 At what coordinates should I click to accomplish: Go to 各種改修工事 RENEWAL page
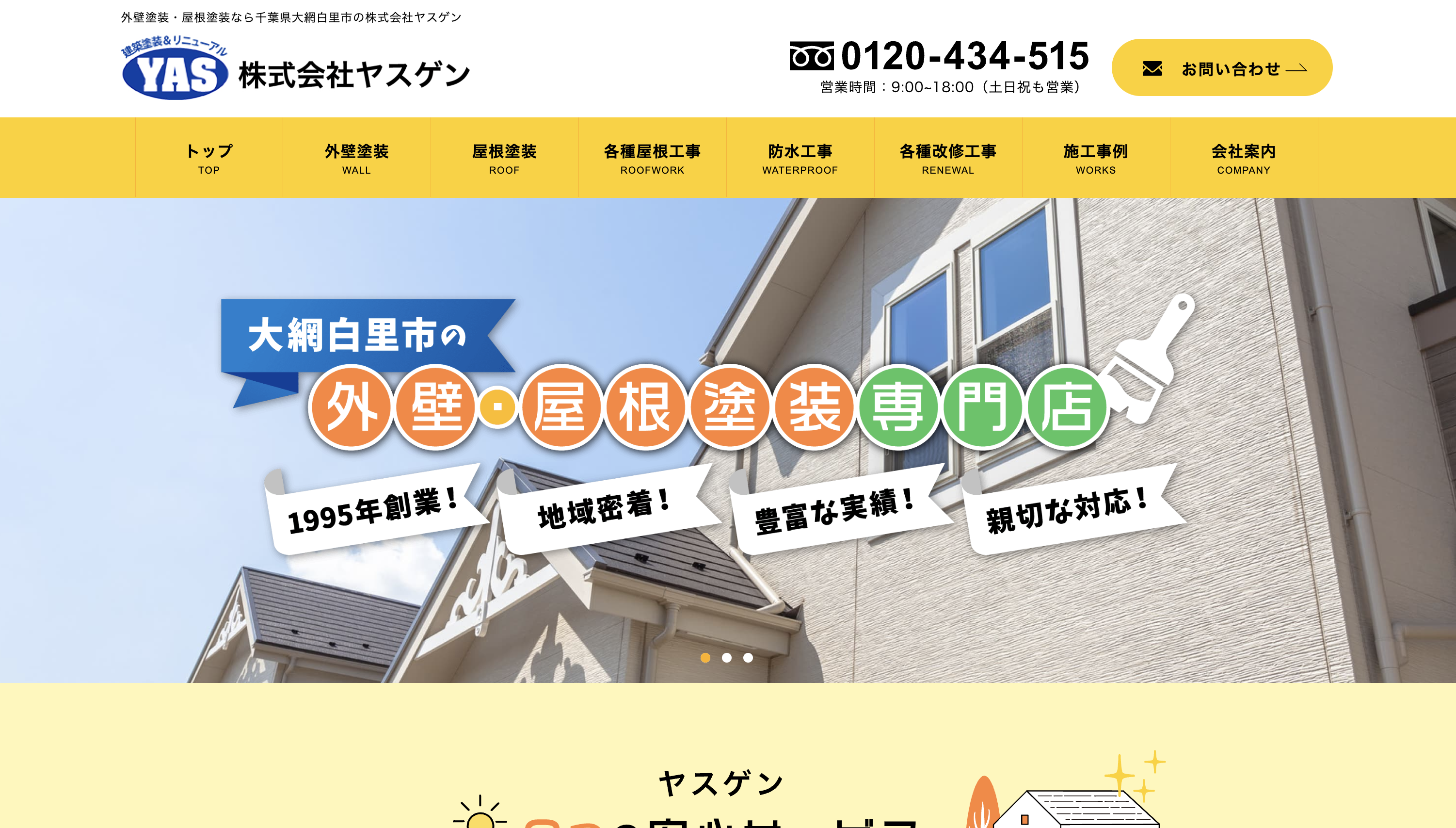948,158
